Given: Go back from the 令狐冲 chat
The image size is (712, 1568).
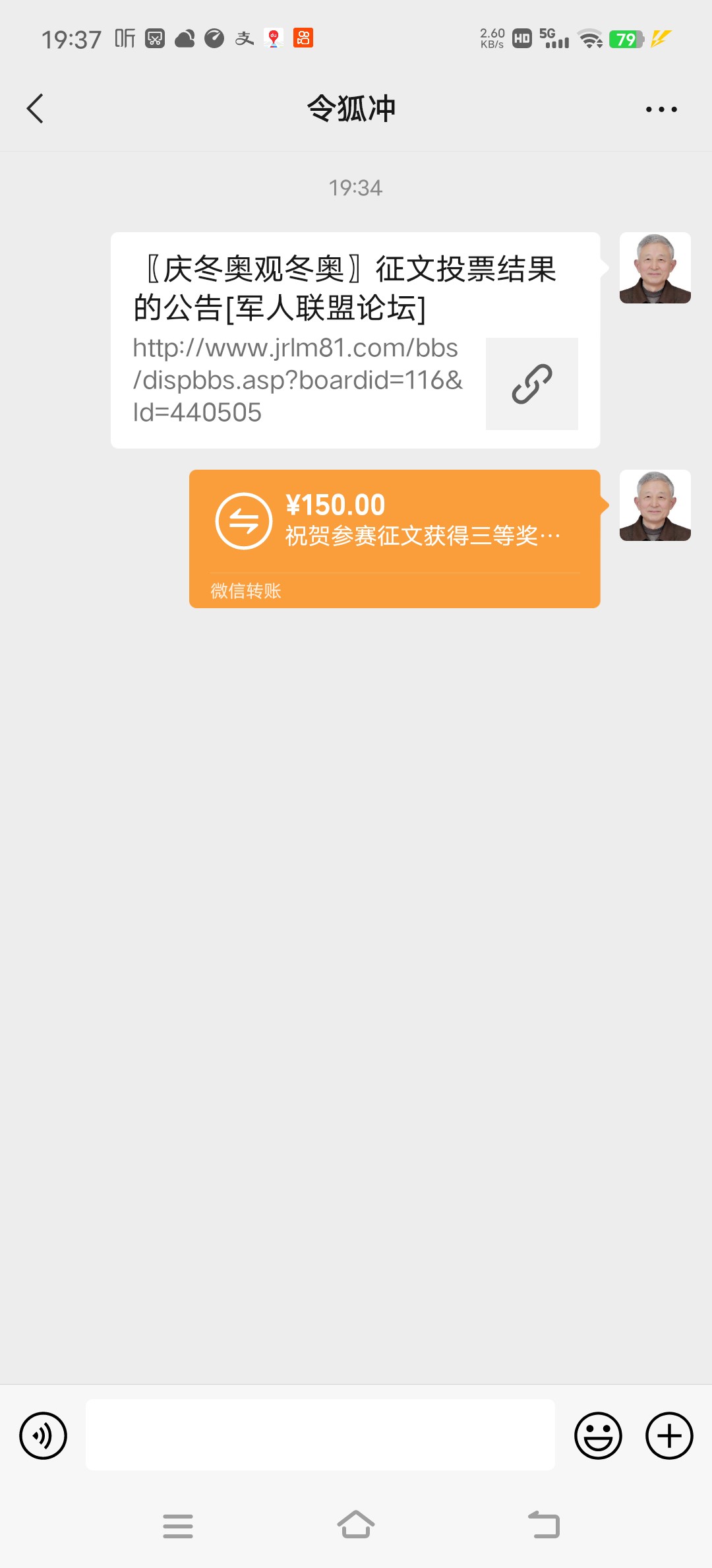Looking at the screenshot, I should 35,109.
